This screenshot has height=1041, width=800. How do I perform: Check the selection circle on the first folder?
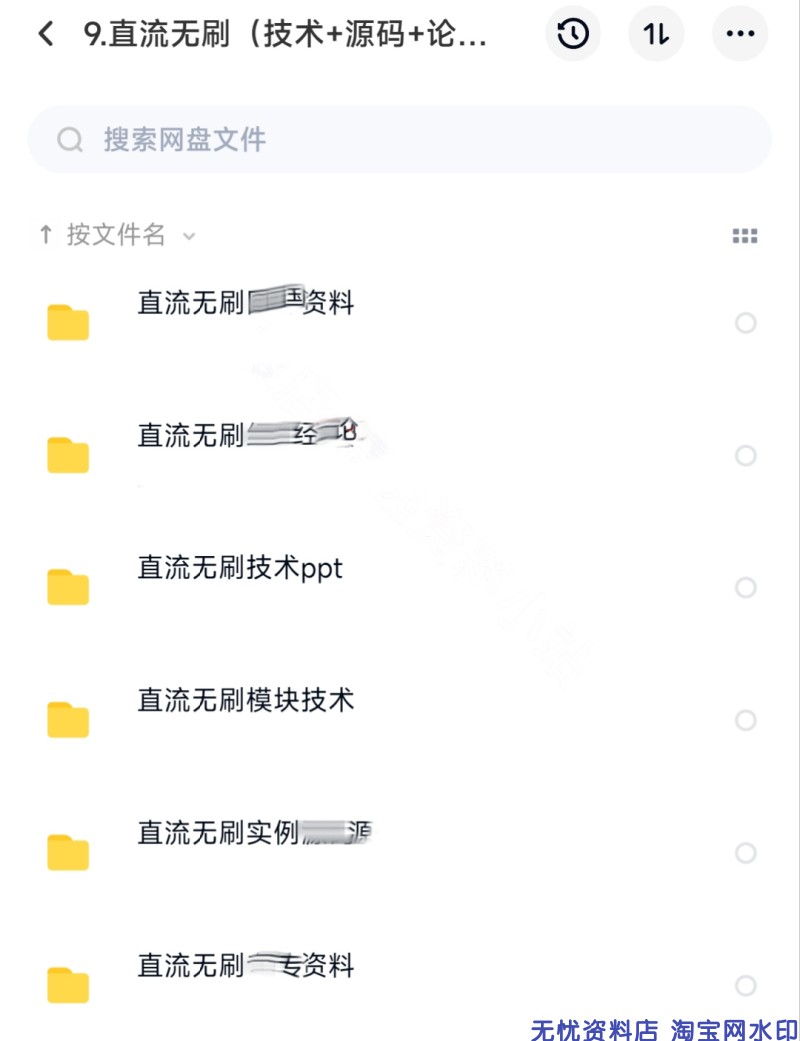(746, 324)
